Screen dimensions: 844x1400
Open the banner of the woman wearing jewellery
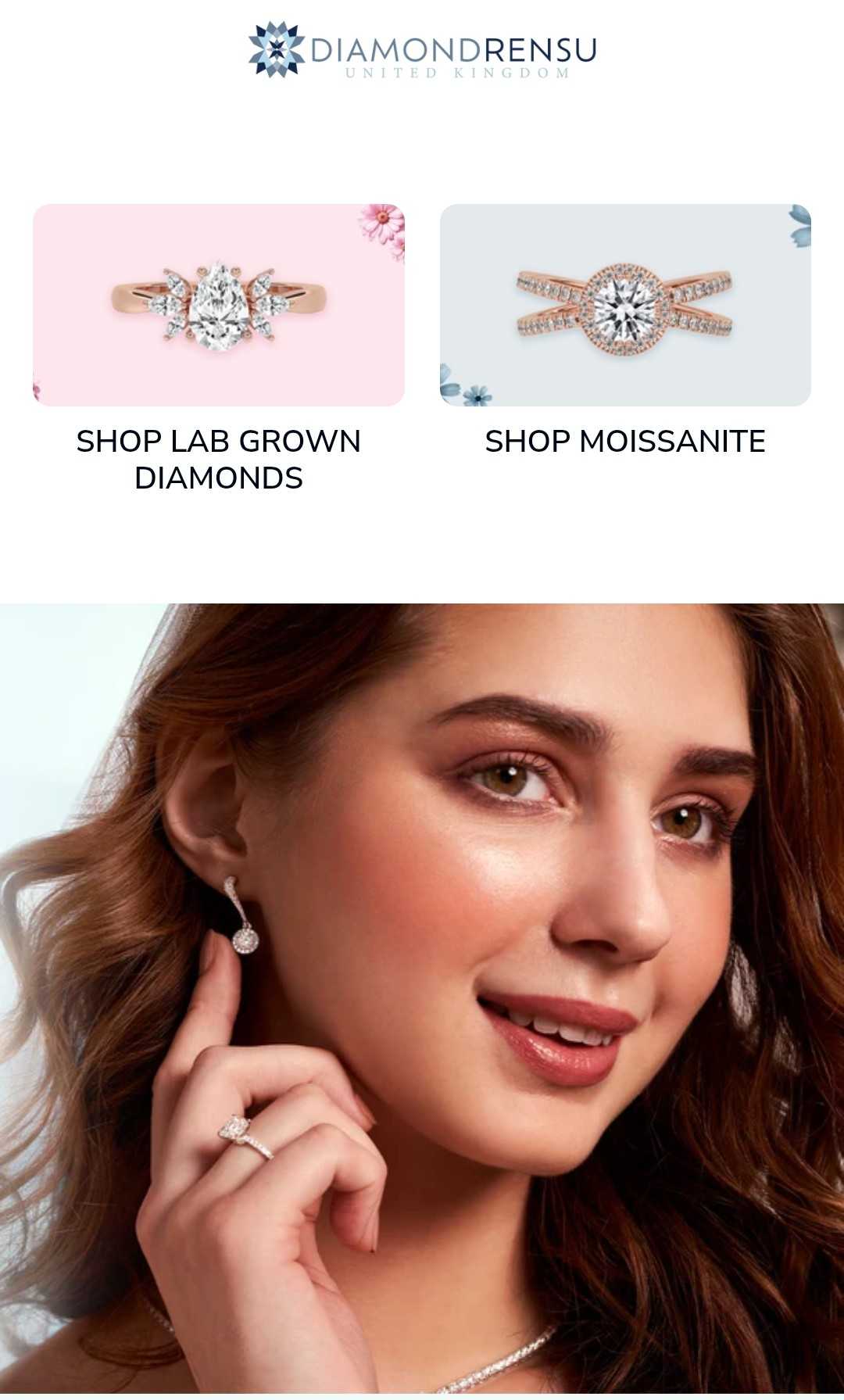tap(422, 1001)
